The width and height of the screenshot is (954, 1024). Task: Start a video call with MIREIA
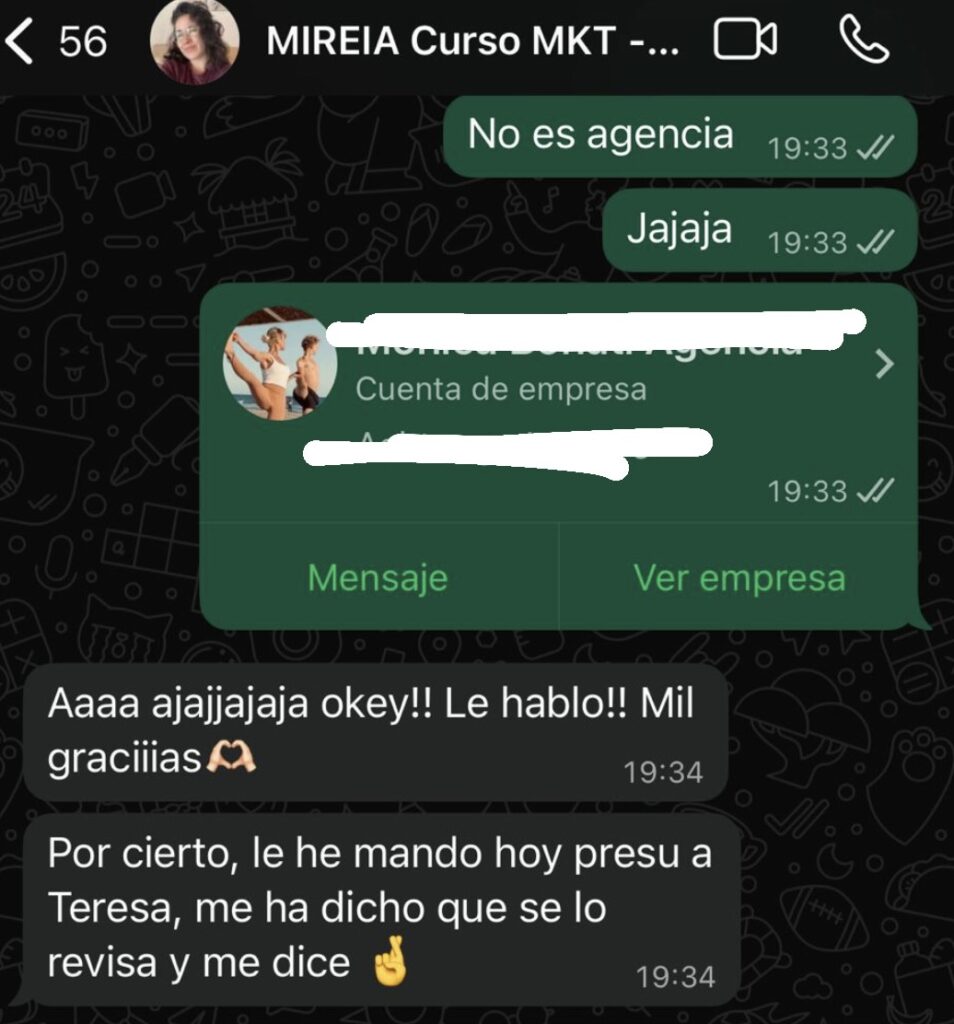click(745, 41)
